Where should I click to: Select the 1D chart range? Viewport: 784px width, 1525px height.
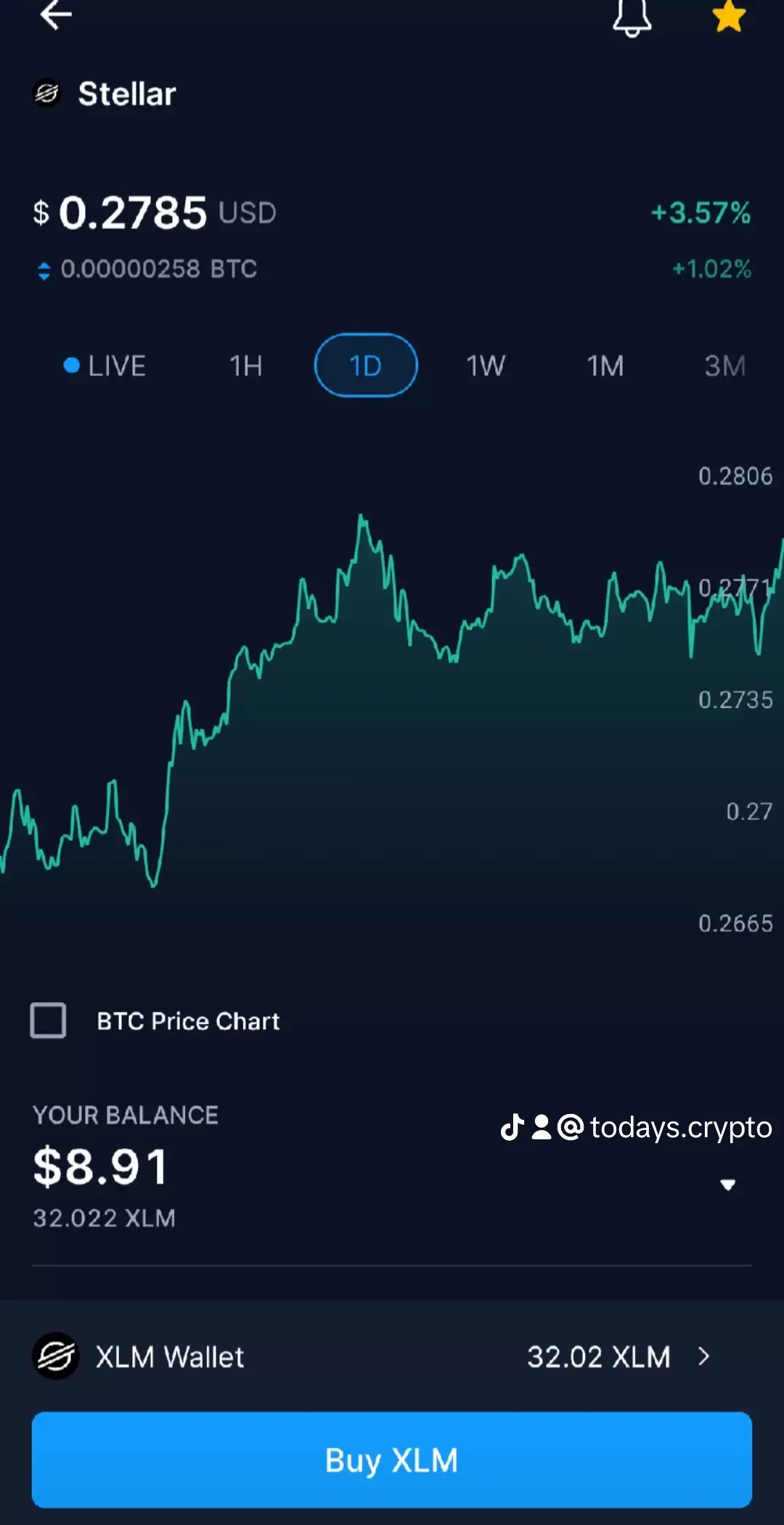pyautogui.click(x=366, y=365)
